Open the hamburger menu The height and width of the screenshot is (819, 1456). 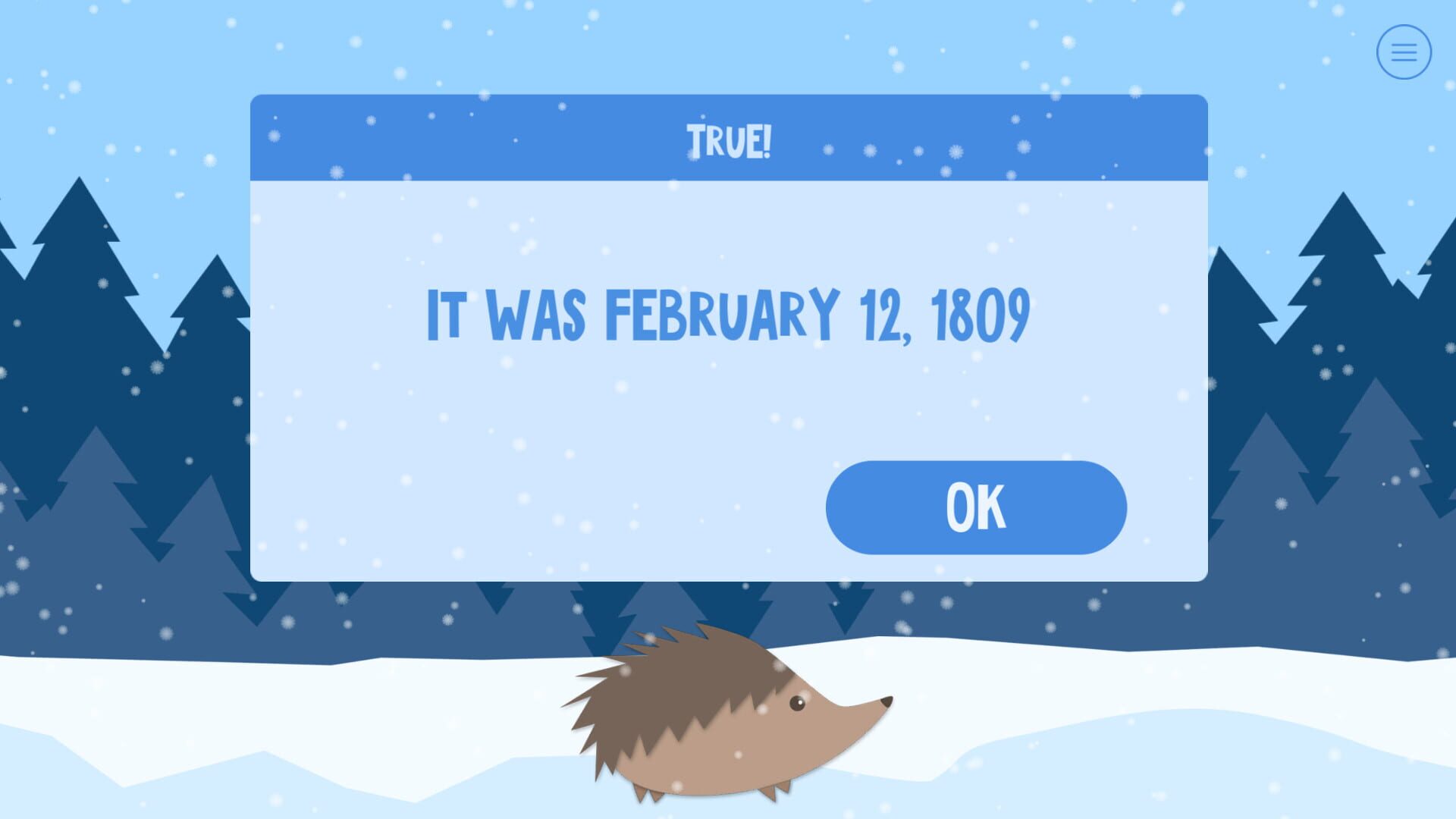click(1404, 52)
